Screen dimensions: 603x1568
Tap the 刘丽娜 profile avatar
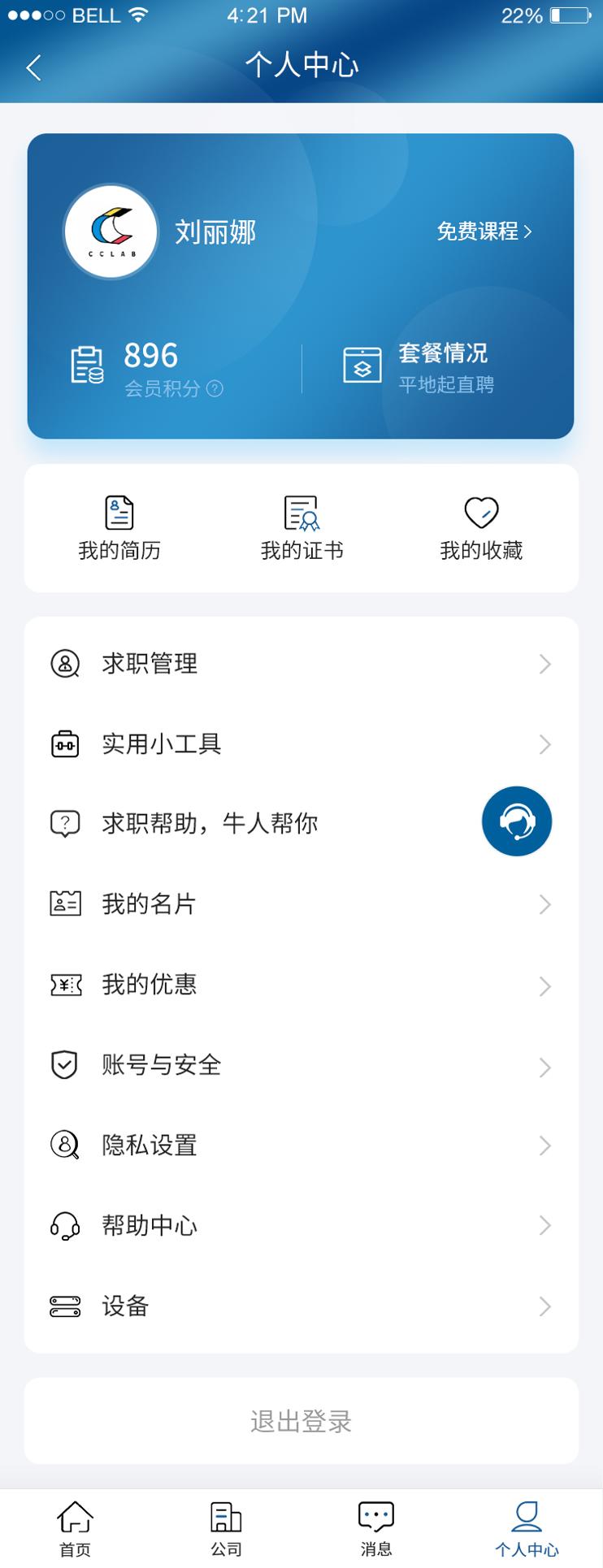[x=111, y=232]
